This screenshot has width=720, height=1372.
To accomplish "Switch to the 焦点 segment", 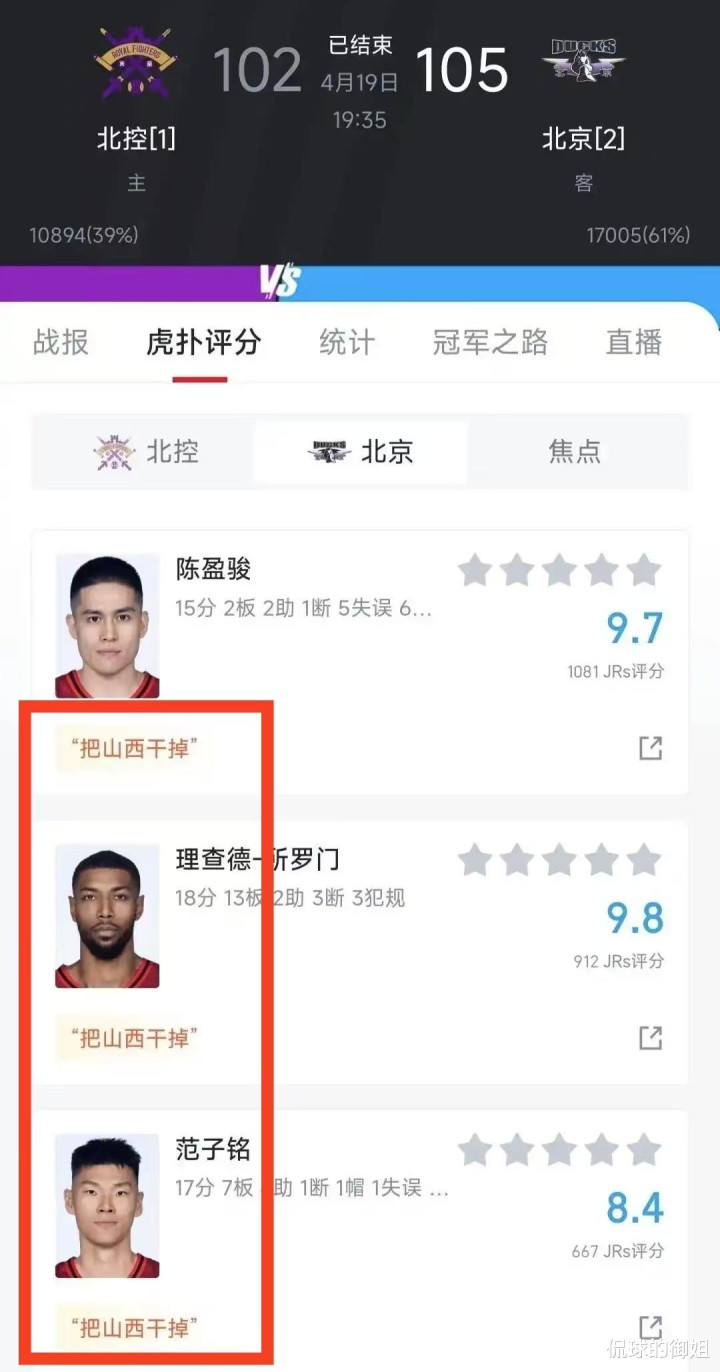I will pos(575,452).
